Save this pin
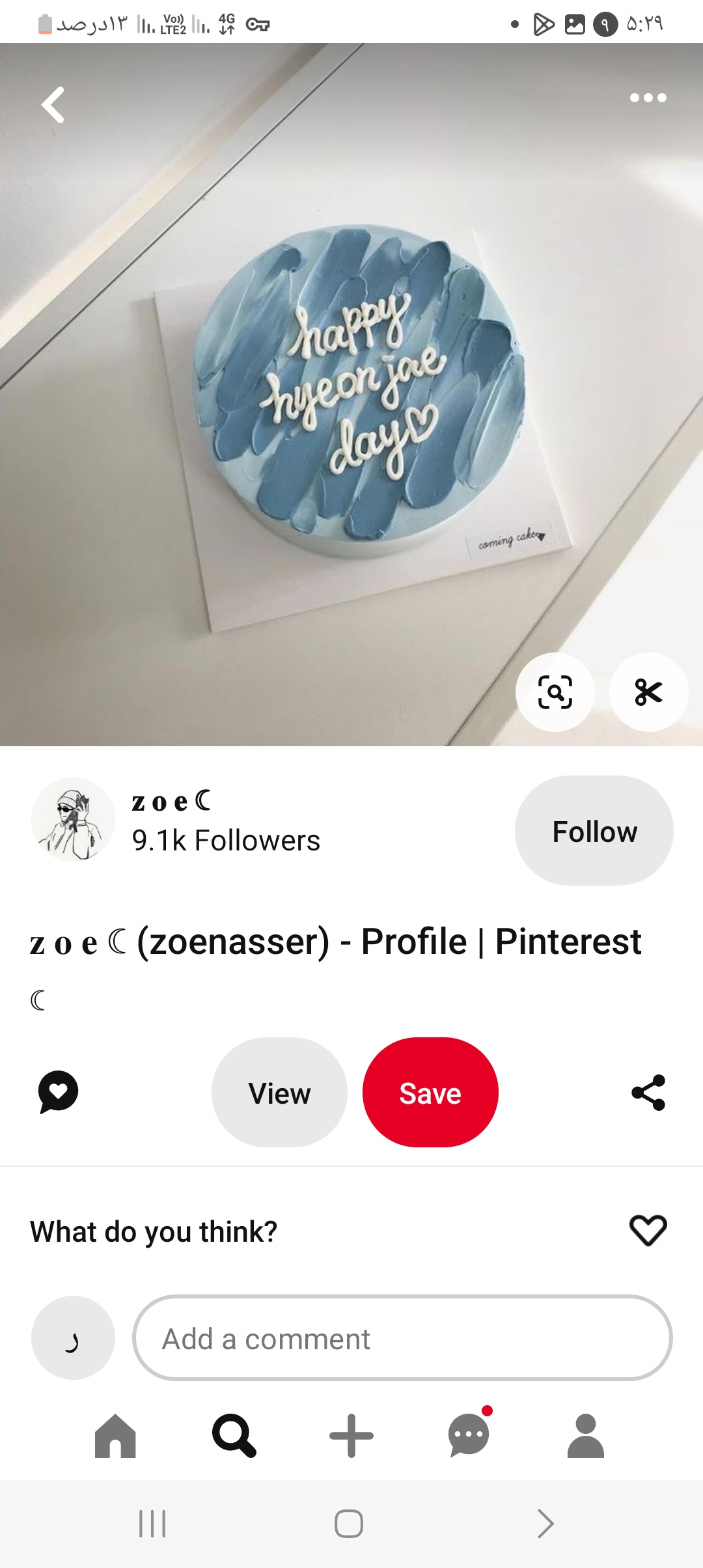Viewport: 703px width, 1568px height. (x=430, y=1093)
